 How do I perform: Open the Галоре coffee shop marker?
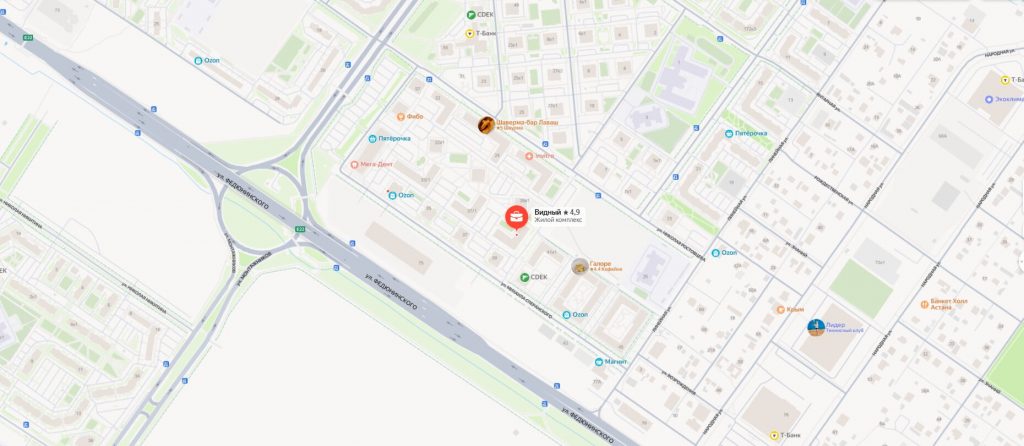[x=579, y=266]
